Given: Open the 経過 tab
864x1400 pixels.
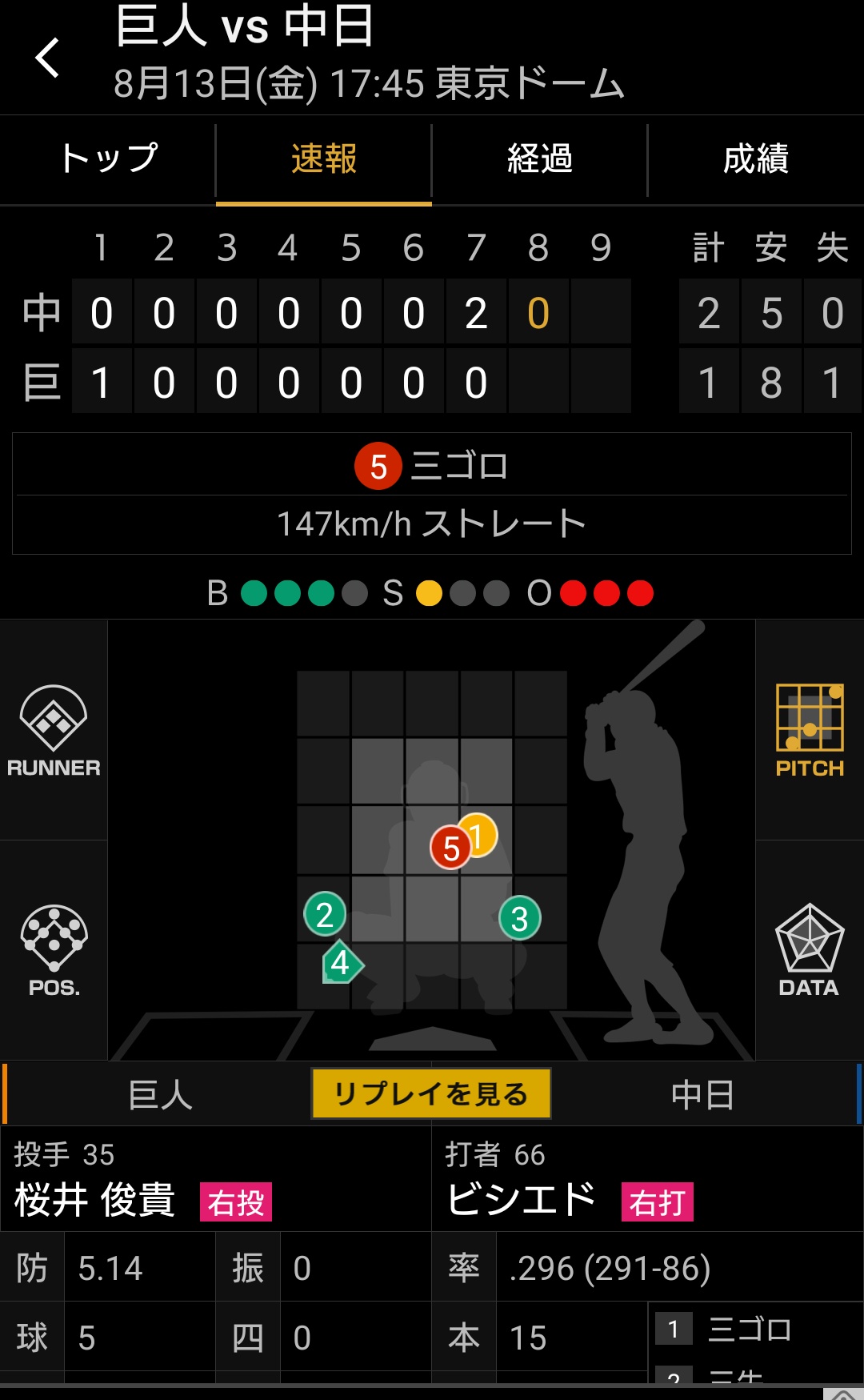Looking at the screenshot, I should (x=540, y=159).
